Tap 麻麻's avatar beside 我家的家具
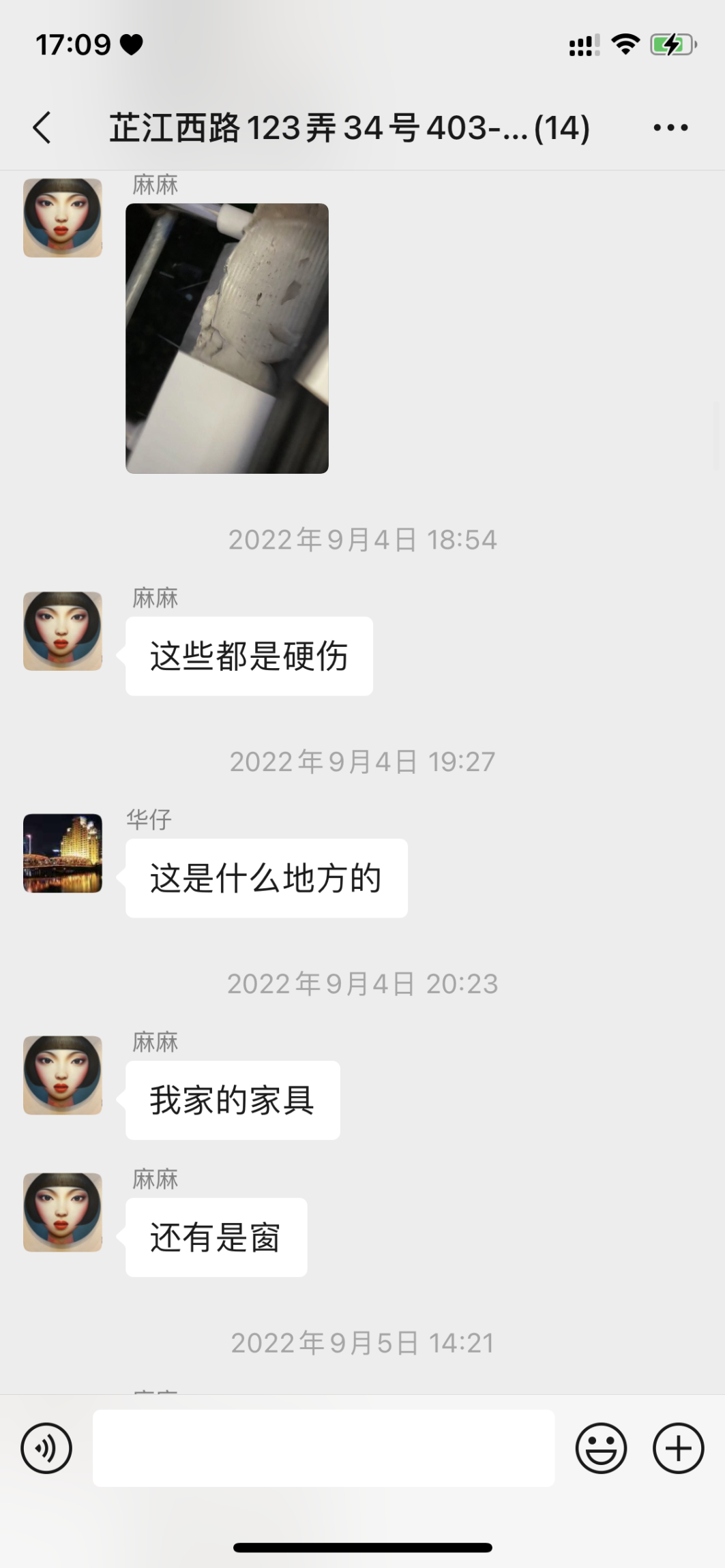Viewport: 725px width, 1568px height. click(63, 1075)
